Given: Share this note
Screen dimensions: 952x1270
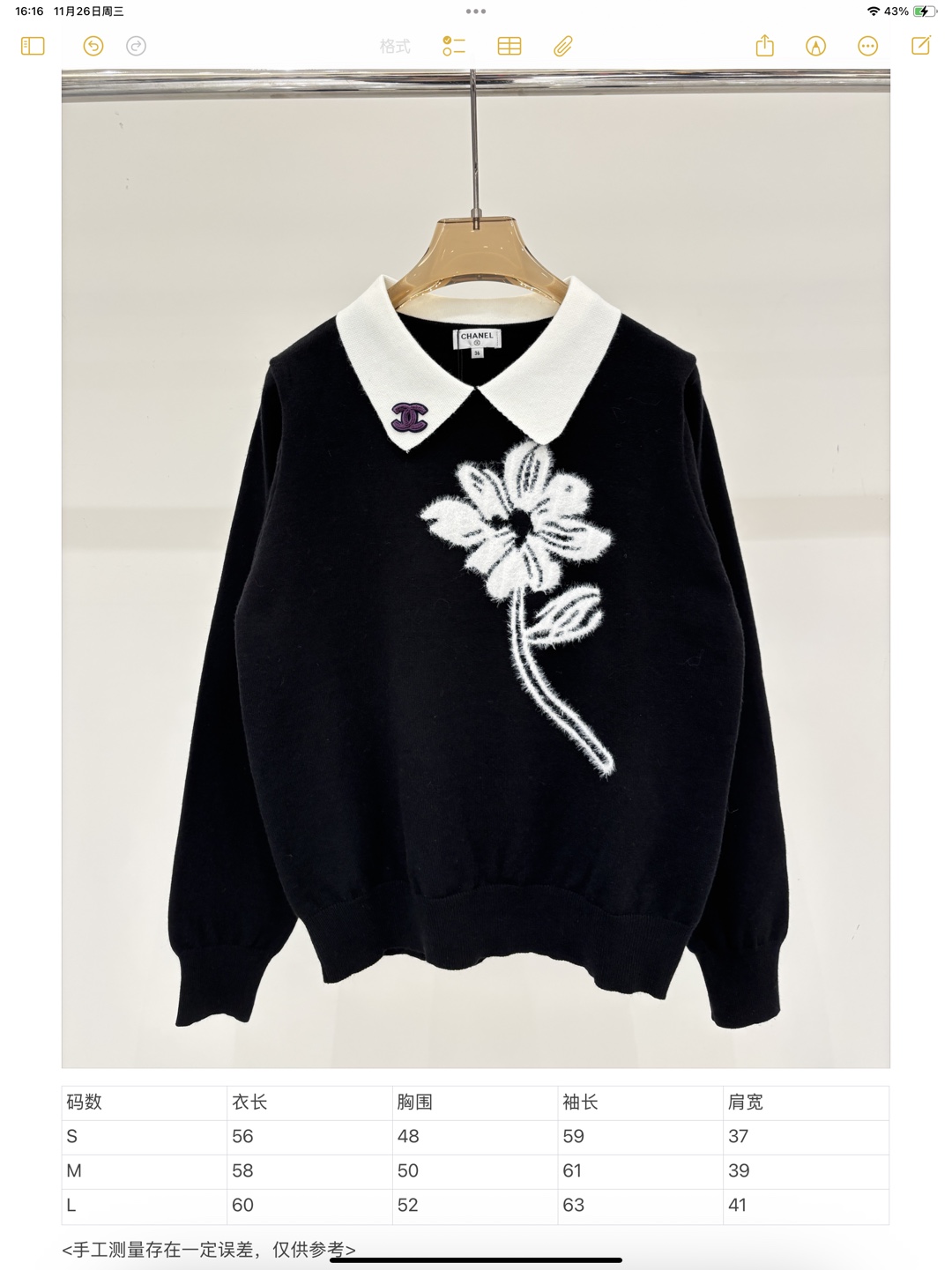Looking at the screenshot, I should [x=764, y=46].
